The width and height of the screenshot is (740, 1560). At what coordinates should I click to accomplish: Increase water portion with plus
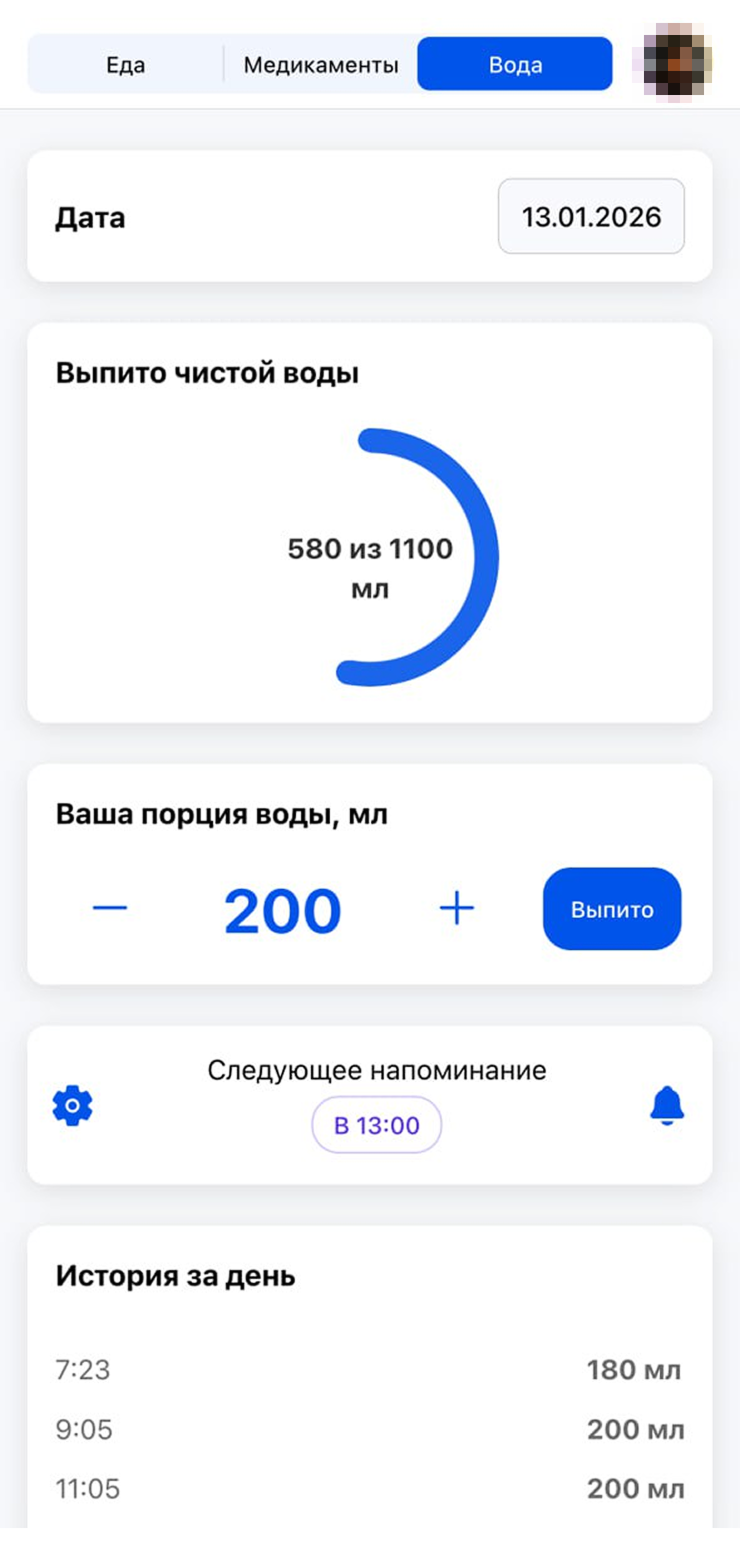(x=457, y=909)
